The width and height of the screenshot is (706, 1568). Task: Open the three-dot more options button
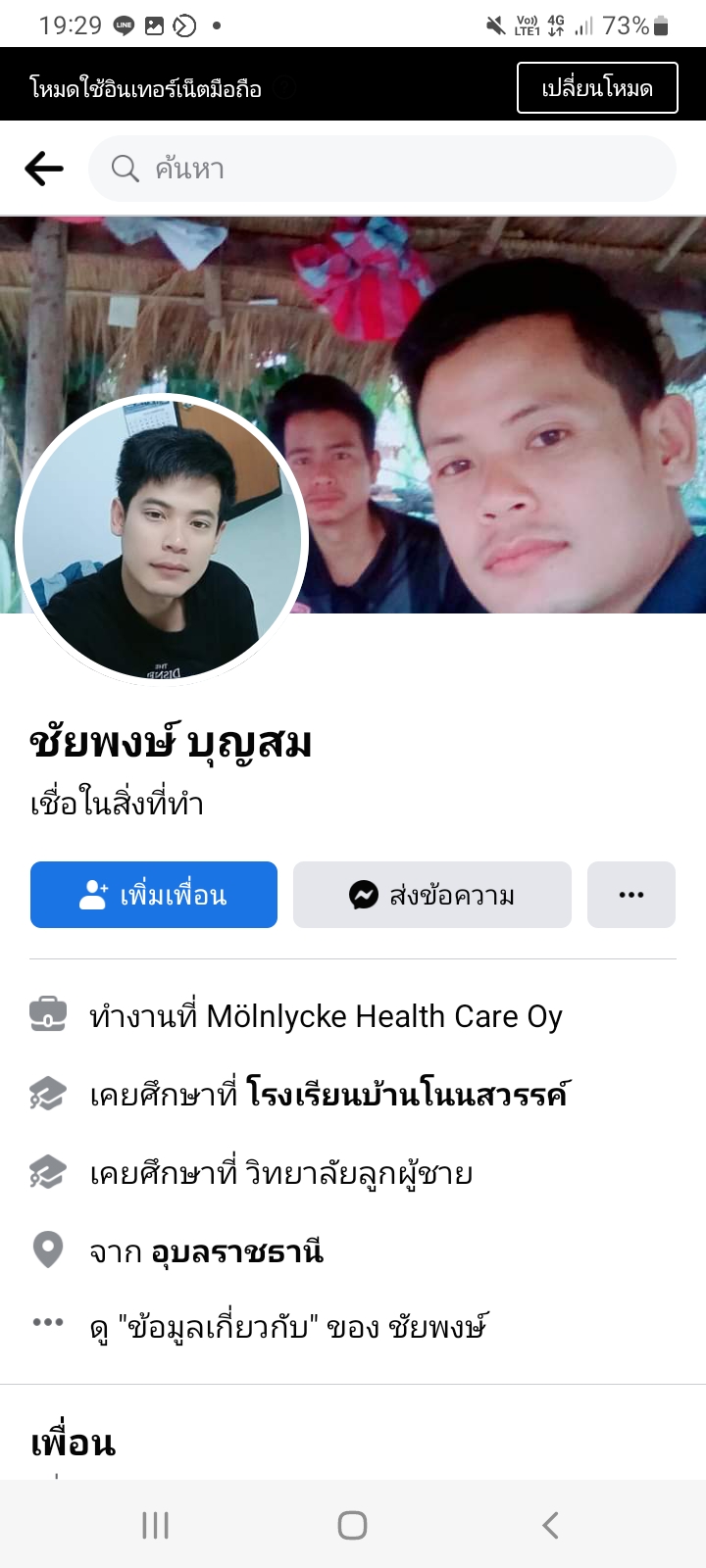pos(631,895)
